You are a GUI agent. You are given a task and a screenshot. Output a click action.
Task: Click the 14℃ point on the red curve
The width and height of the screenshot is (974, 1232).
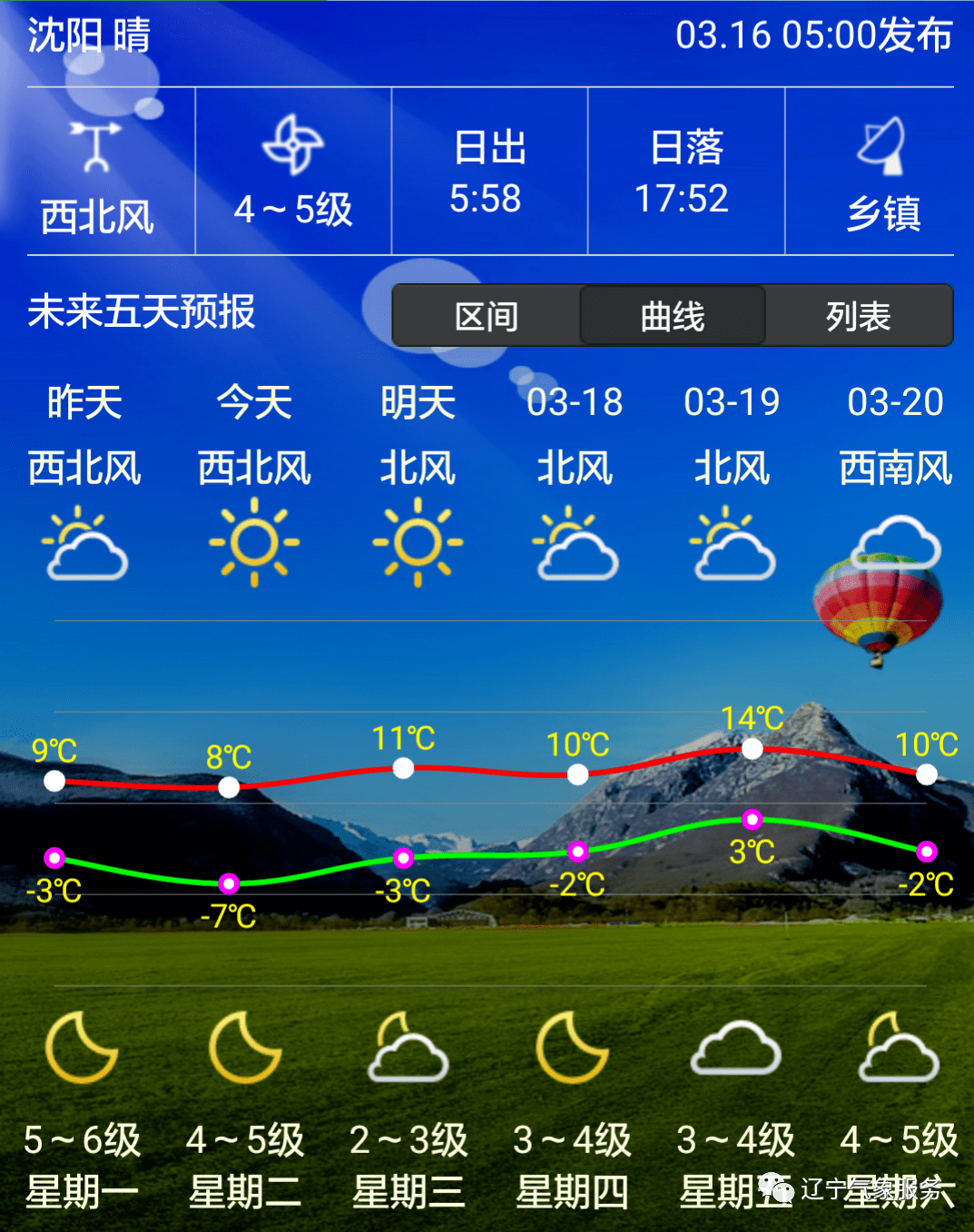751,749
